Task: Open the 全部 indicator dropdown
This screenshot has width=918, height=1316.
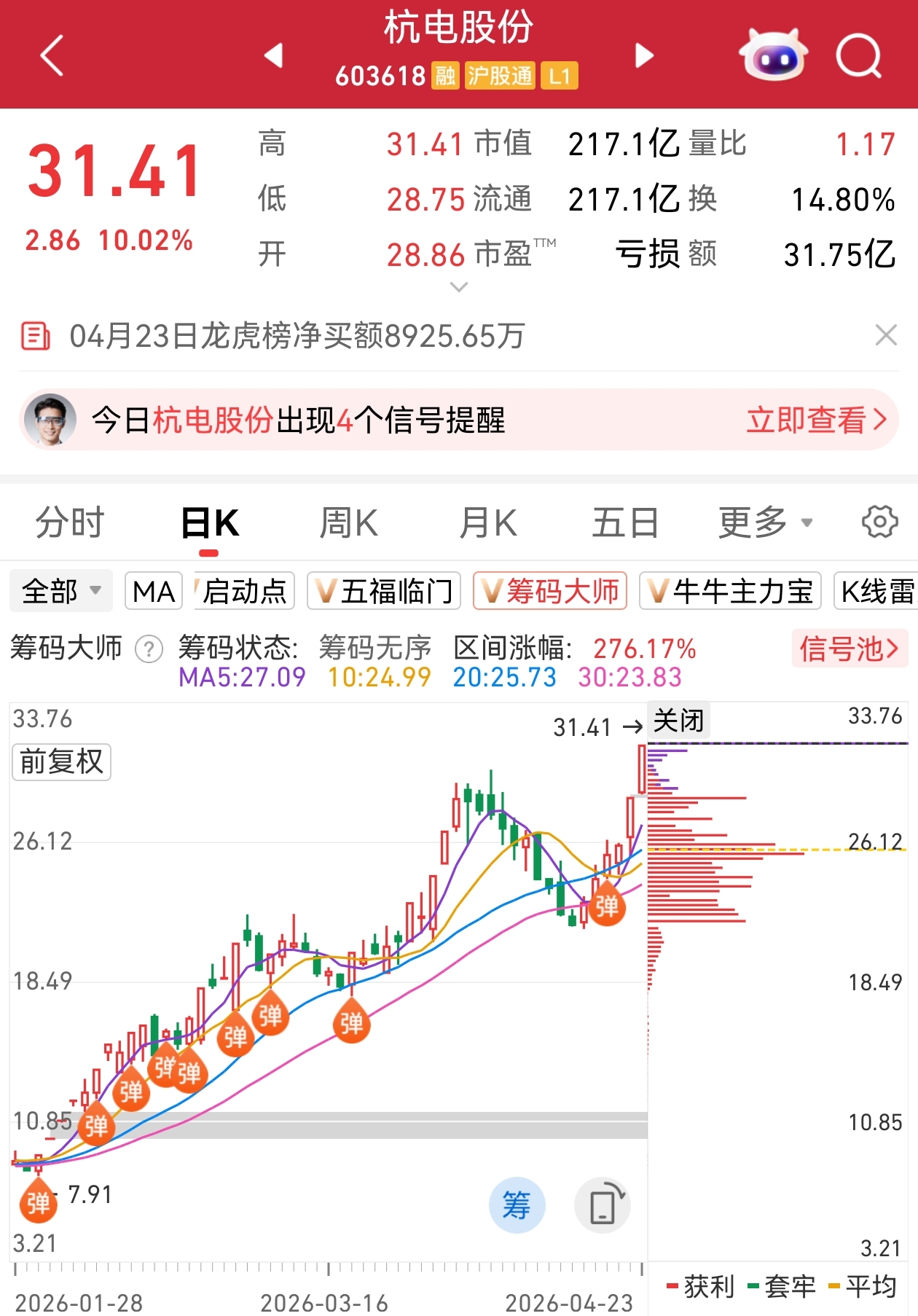Action: (61, 591)
